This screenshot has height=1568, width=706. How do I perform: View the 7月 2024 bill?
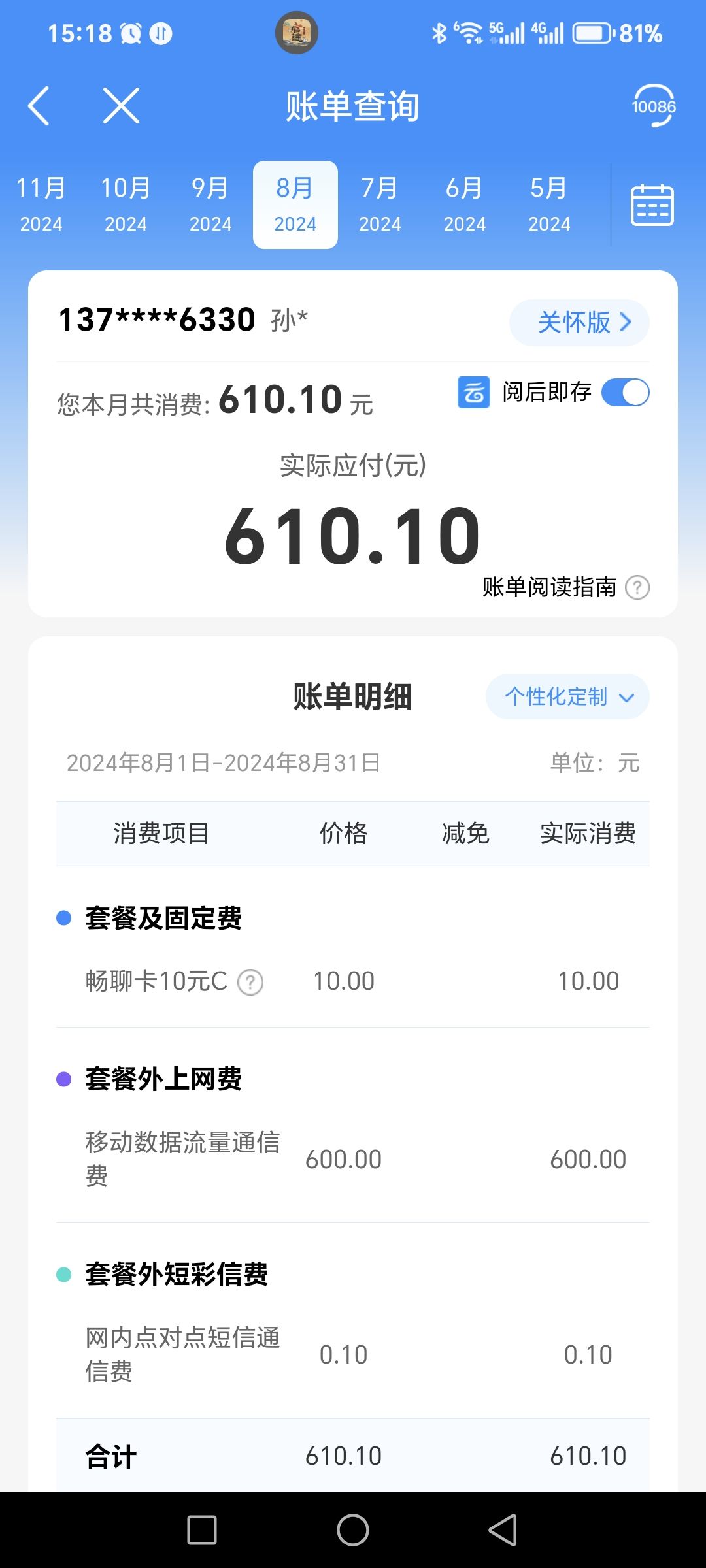tap(380, 205)
